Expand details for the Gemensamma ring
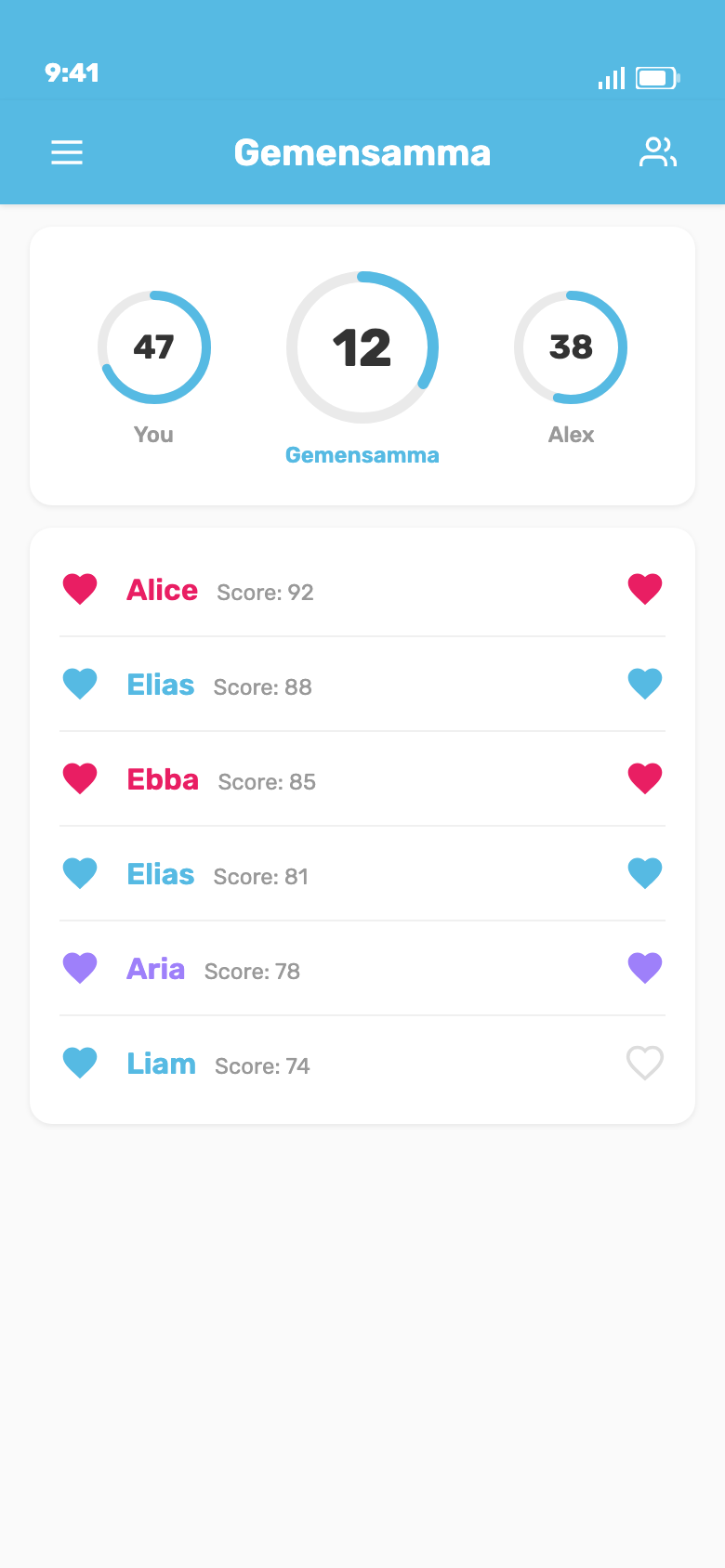 (x=362, y=346)
